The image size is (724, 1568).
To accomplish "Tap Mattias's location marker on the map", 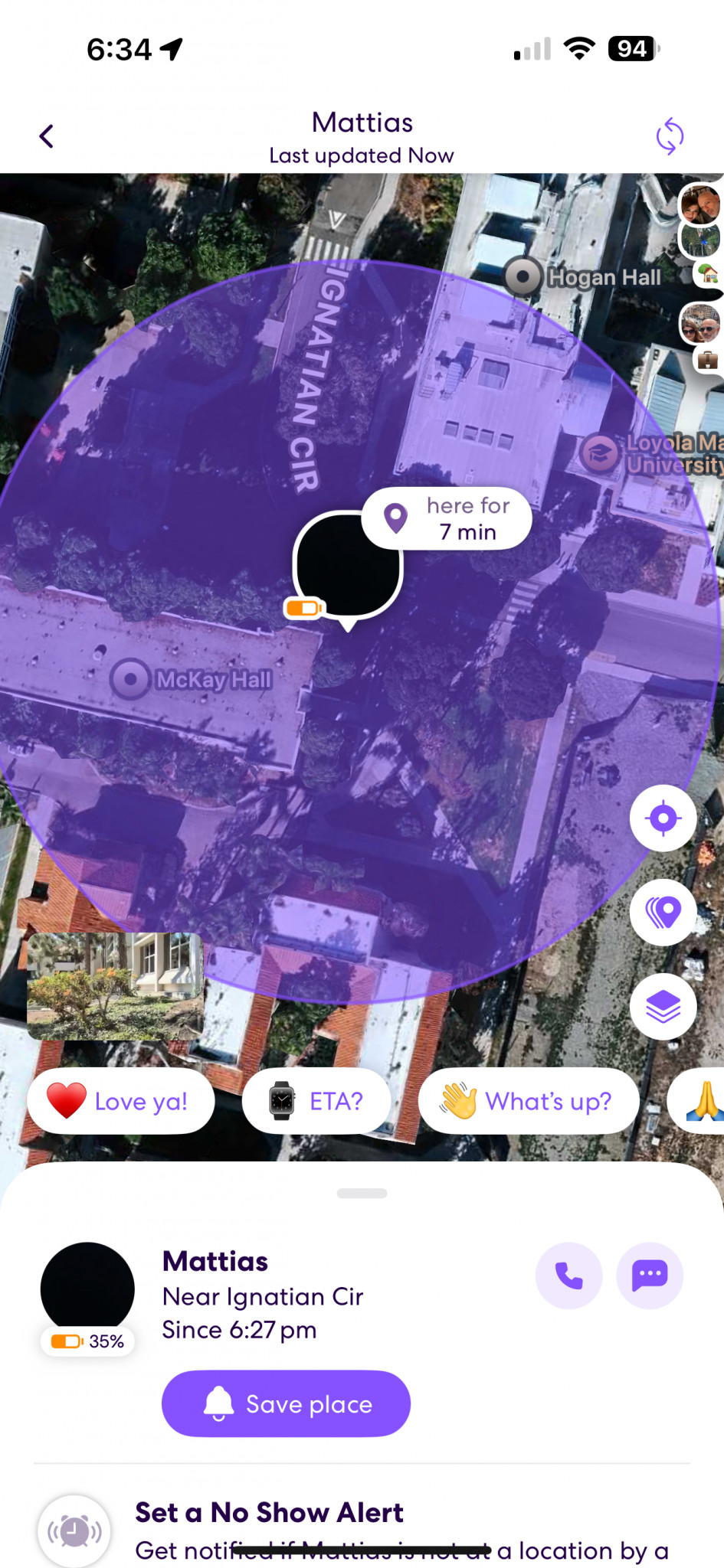I will click(348, 566).
